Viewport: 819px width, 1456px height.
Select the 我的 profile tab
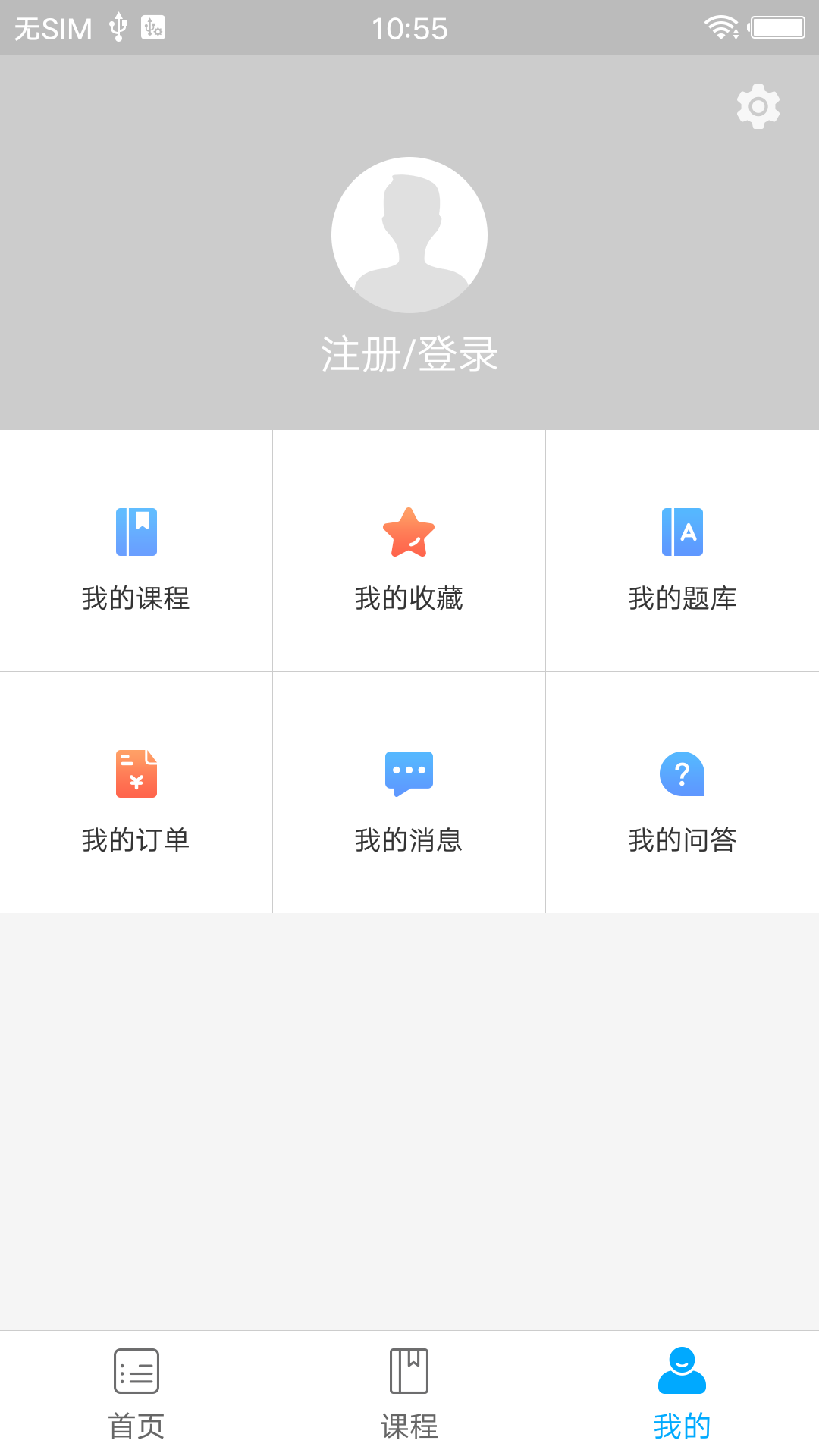(681, 1395)
